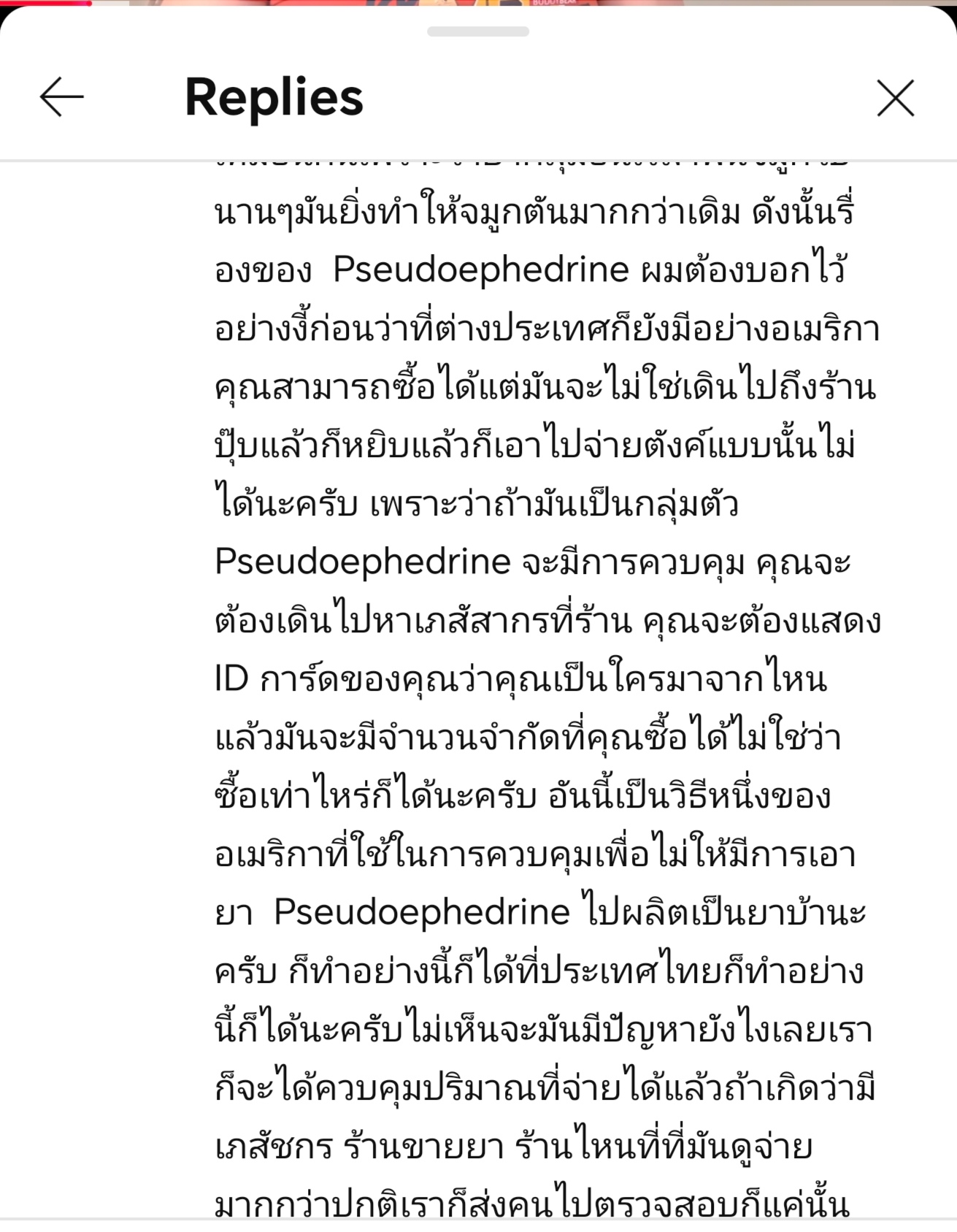Image resolution: width=957 pixels, height=1232 pixels.
Task: Go back using the Replies arrow
Action: [62, 98]
